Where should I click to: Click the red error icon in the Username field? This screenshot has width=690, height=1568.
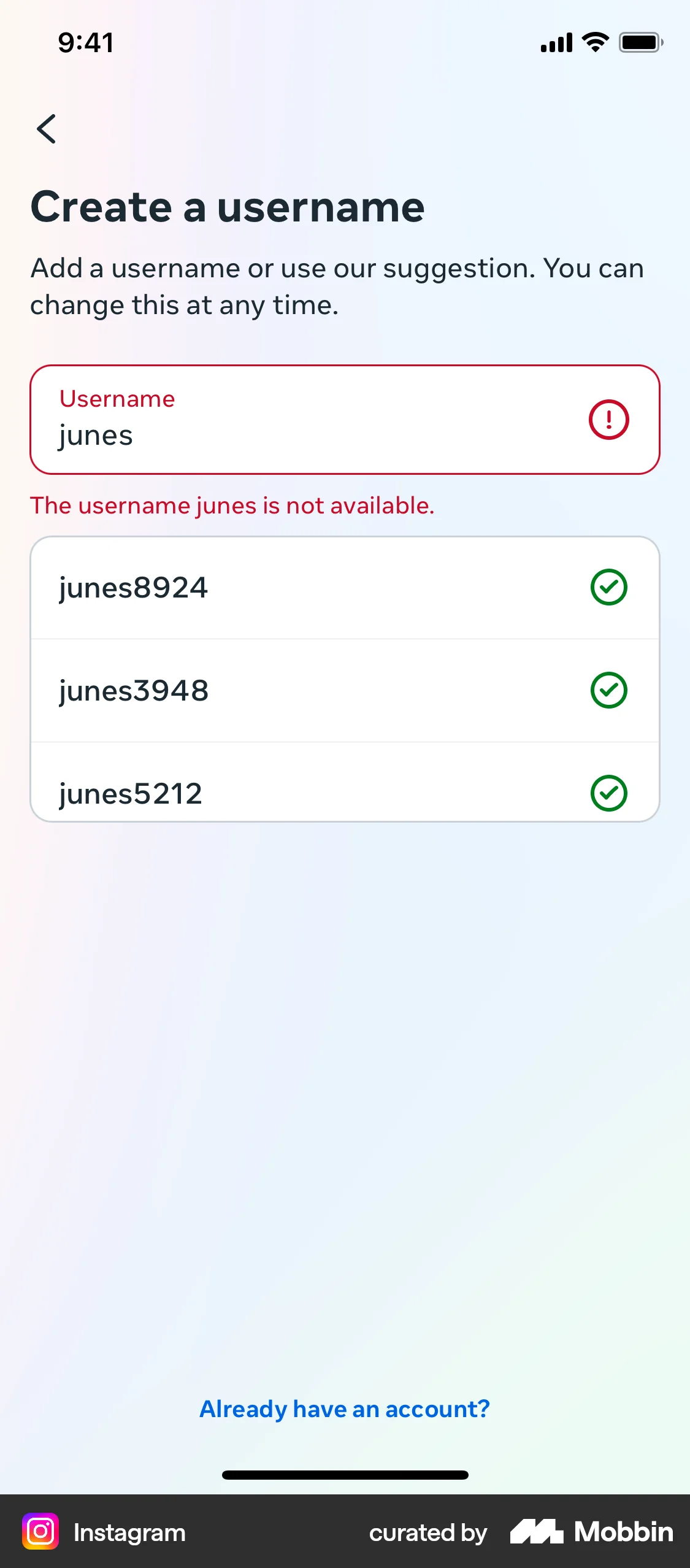[608, 419]
